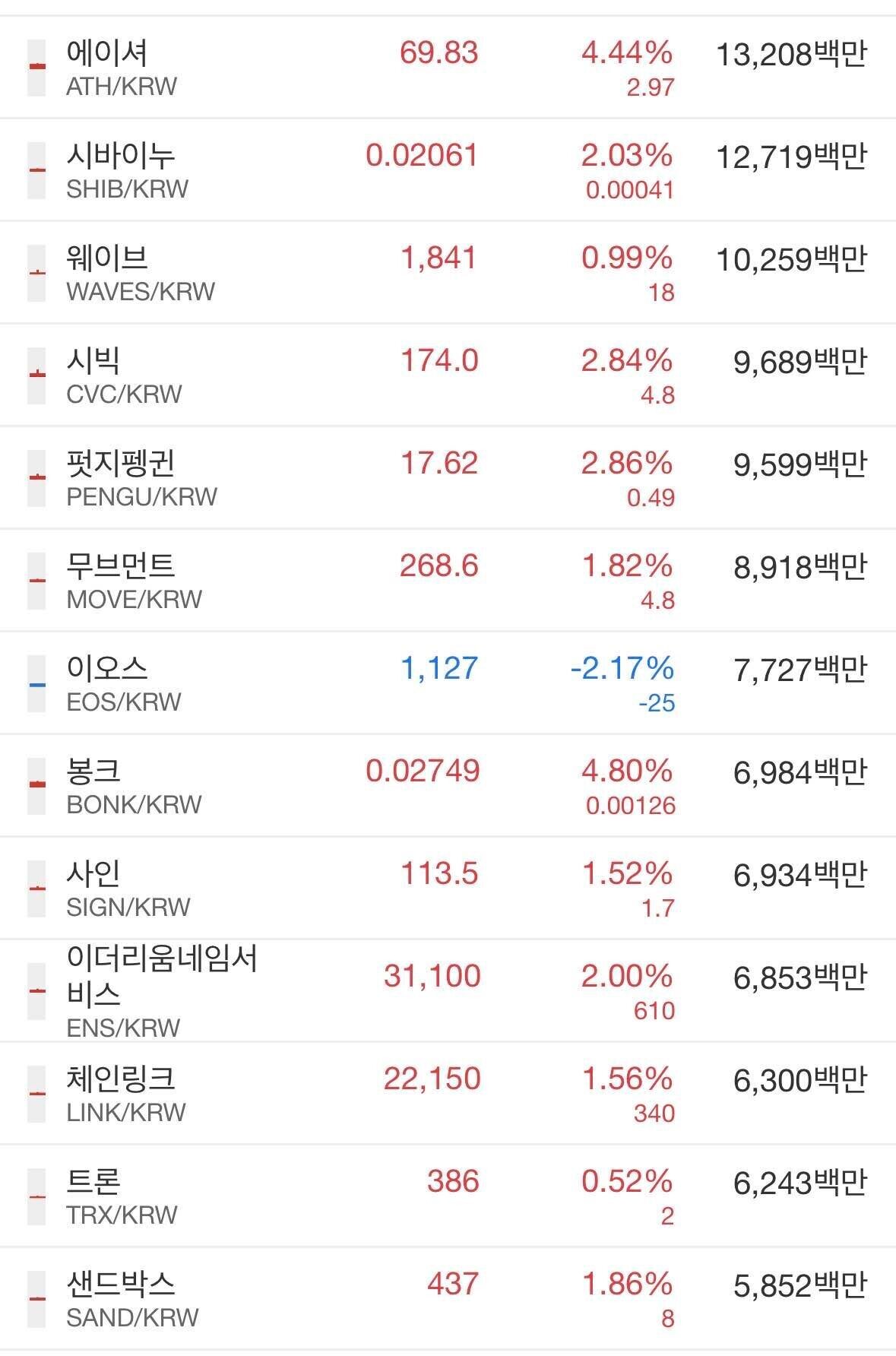This screenshot has width=896, height=1356.
Task: Open the mini candlestick chart for 시빅 CVC/KRW
Action: click(x=36, y=375)
